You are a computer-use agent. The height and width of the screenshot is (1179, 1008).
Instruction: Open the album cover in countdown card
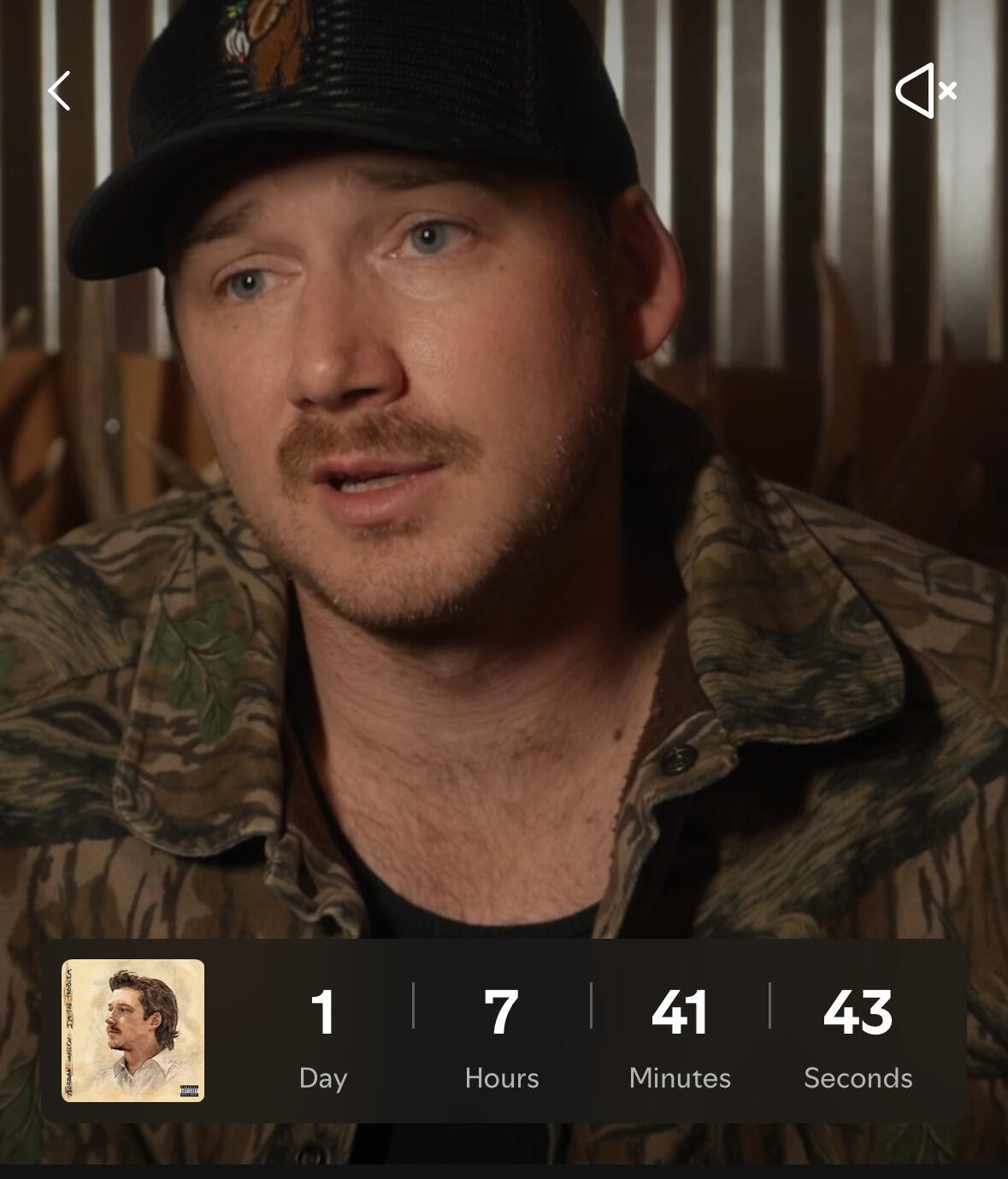(133, 1030)
